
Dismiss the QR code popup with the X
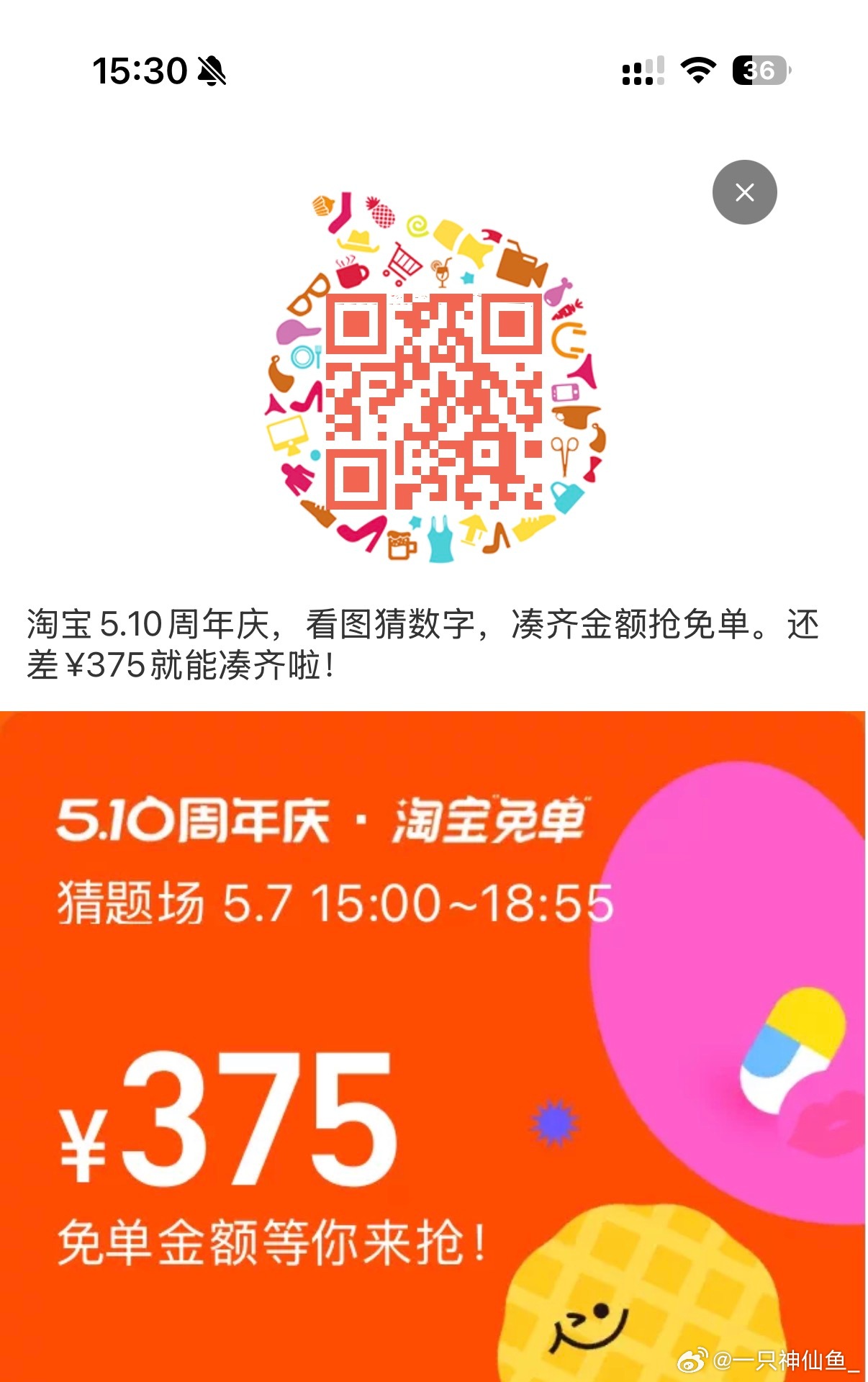744,192
